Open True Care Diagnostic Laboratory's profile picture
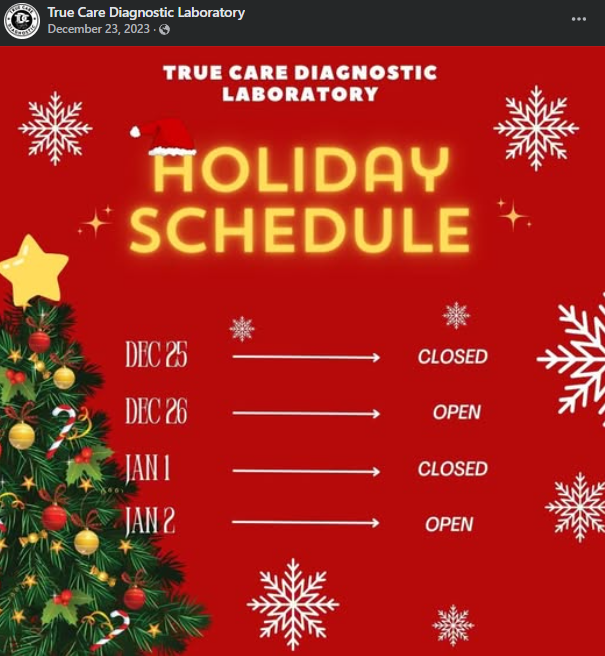Viewport: 605px width, 656px height. pyautogui.click(x=20, y=20)
